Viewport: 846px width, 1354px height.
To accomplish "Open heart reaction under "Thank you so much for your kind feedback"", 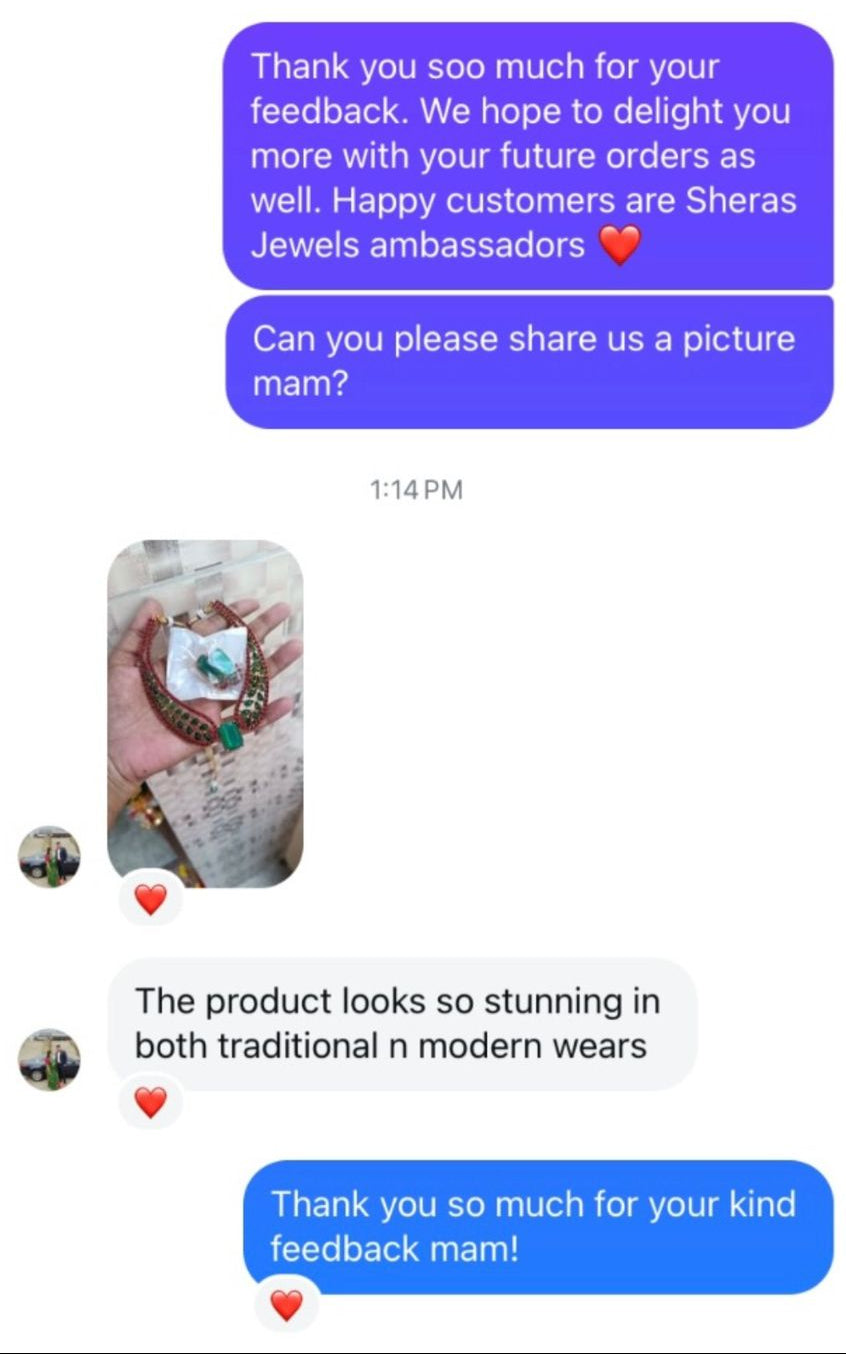I will tap(287, 1305).
